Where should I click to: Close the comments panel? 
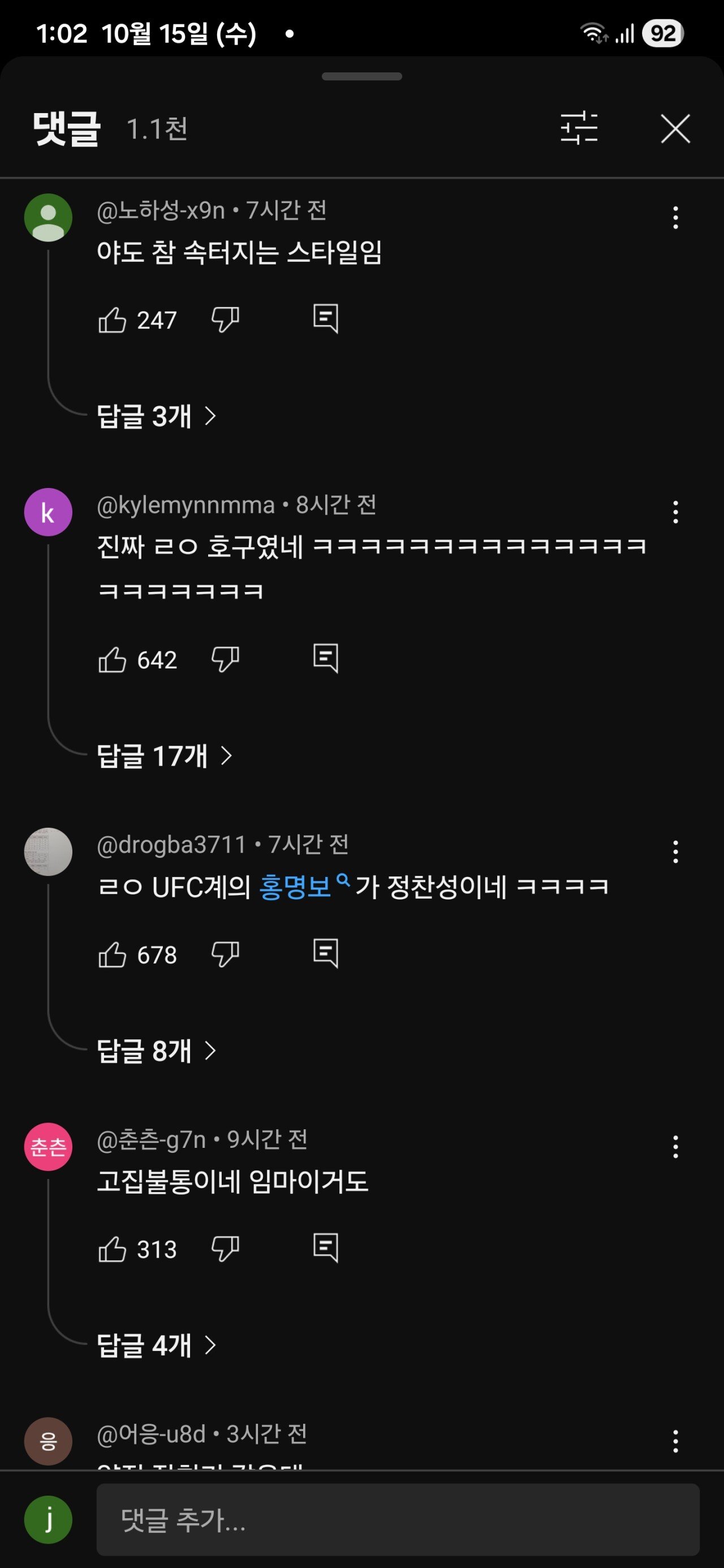click(675, 128)
